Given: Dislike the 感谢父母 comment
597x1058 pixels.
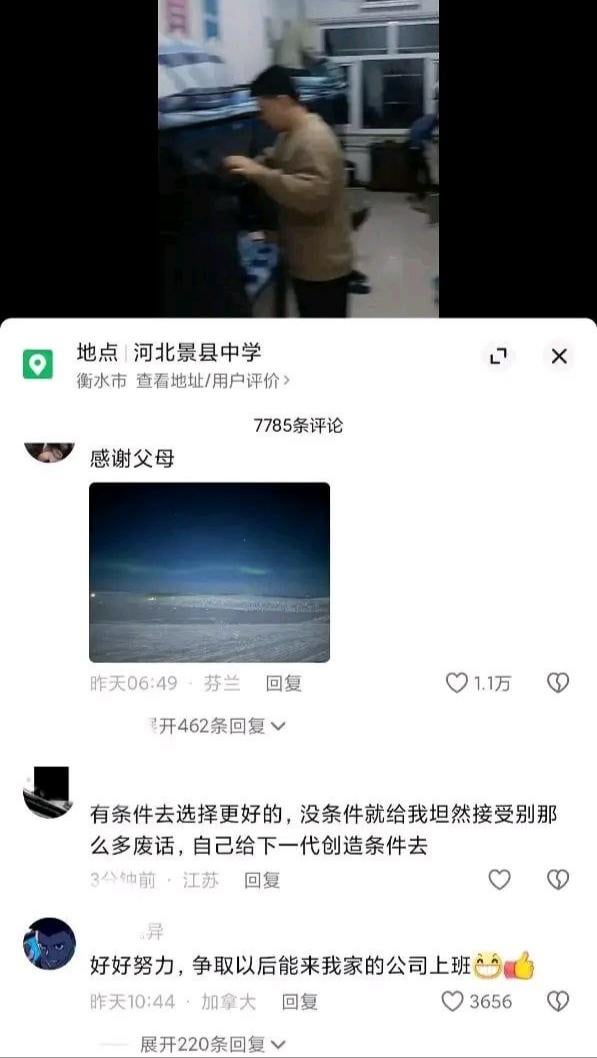Looking at the screenshot, I should pos(558,684).
